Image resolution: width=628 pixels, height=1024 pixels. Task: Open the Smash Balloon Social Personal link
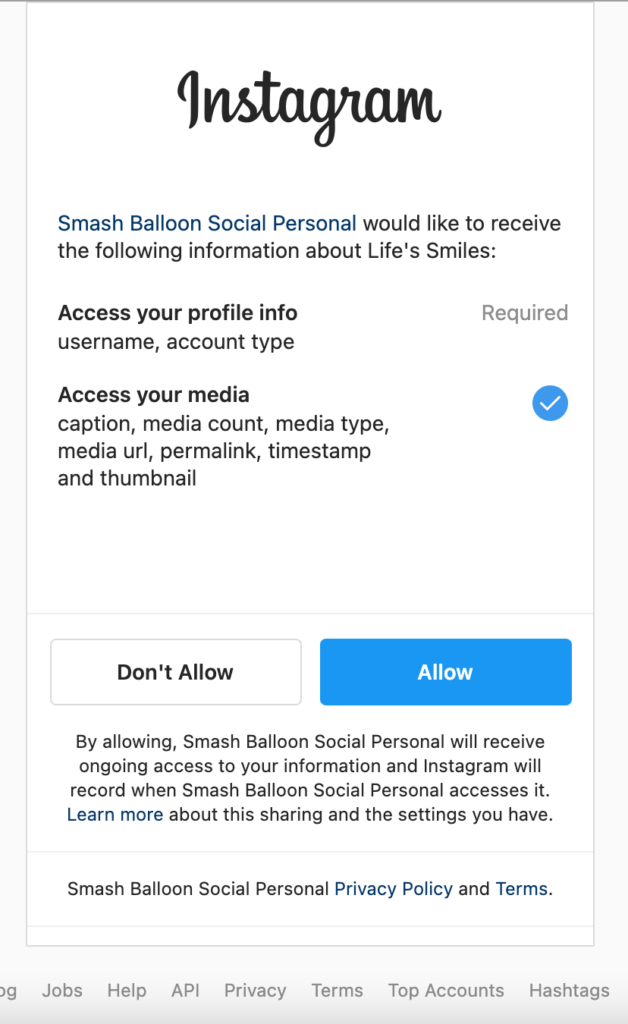coord(207,223)
